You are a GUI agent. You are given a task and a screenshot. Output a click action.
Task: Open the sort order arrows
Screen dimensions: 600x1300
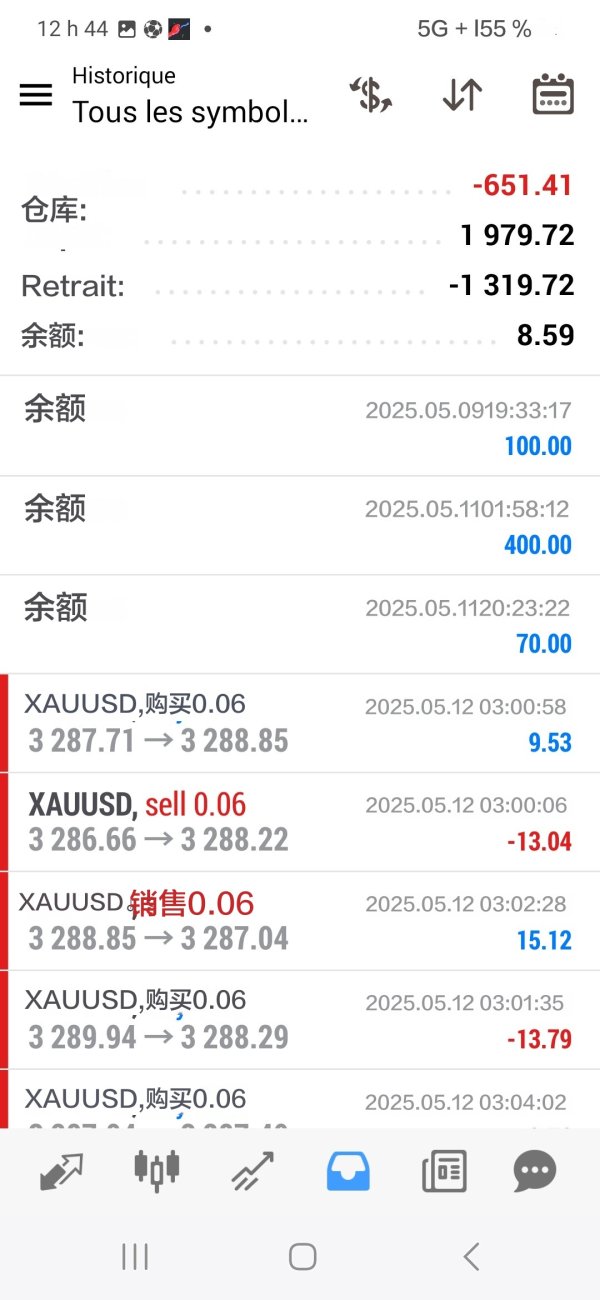click(462, 95)
